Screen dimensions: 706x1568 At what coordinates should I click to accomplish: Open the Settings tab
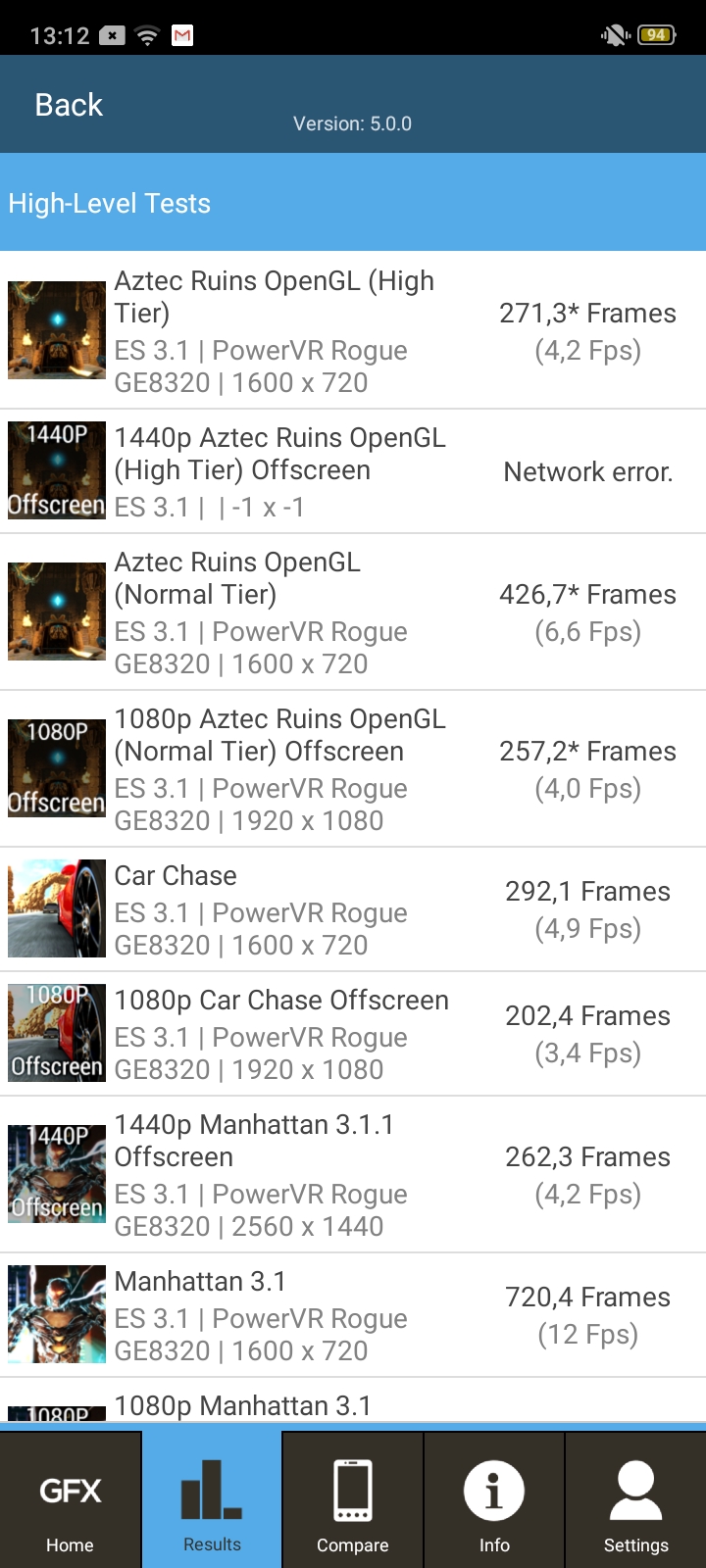635,1500
